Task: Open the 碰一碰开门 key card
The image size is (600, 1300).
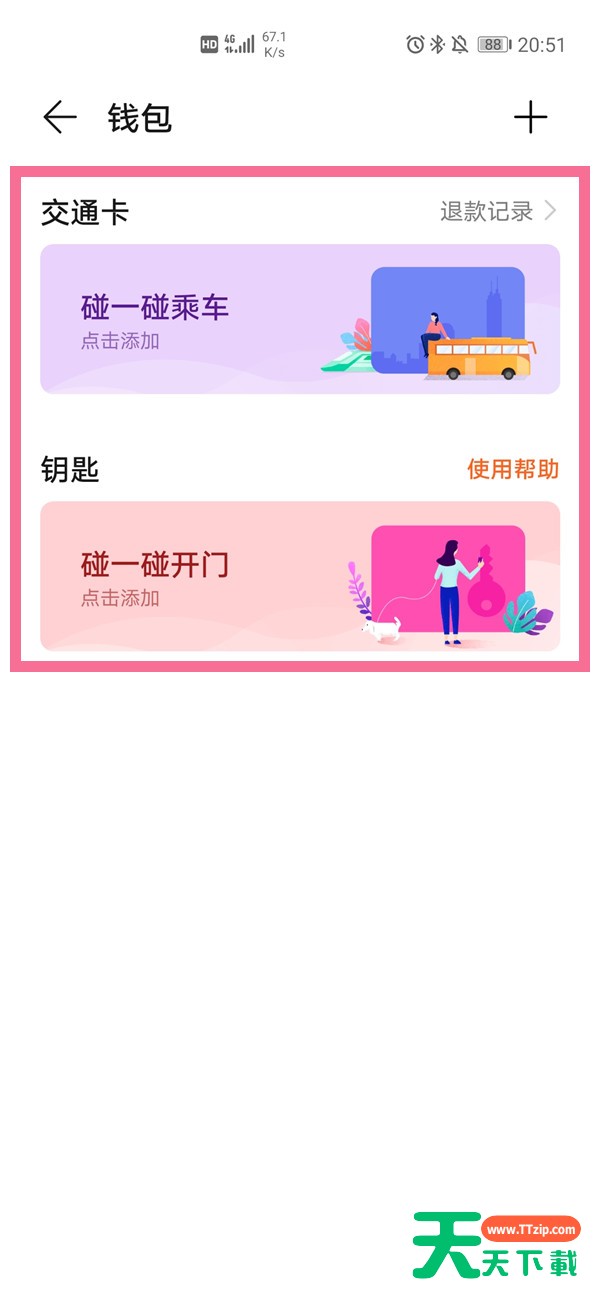Action: (x=300, y=576)
